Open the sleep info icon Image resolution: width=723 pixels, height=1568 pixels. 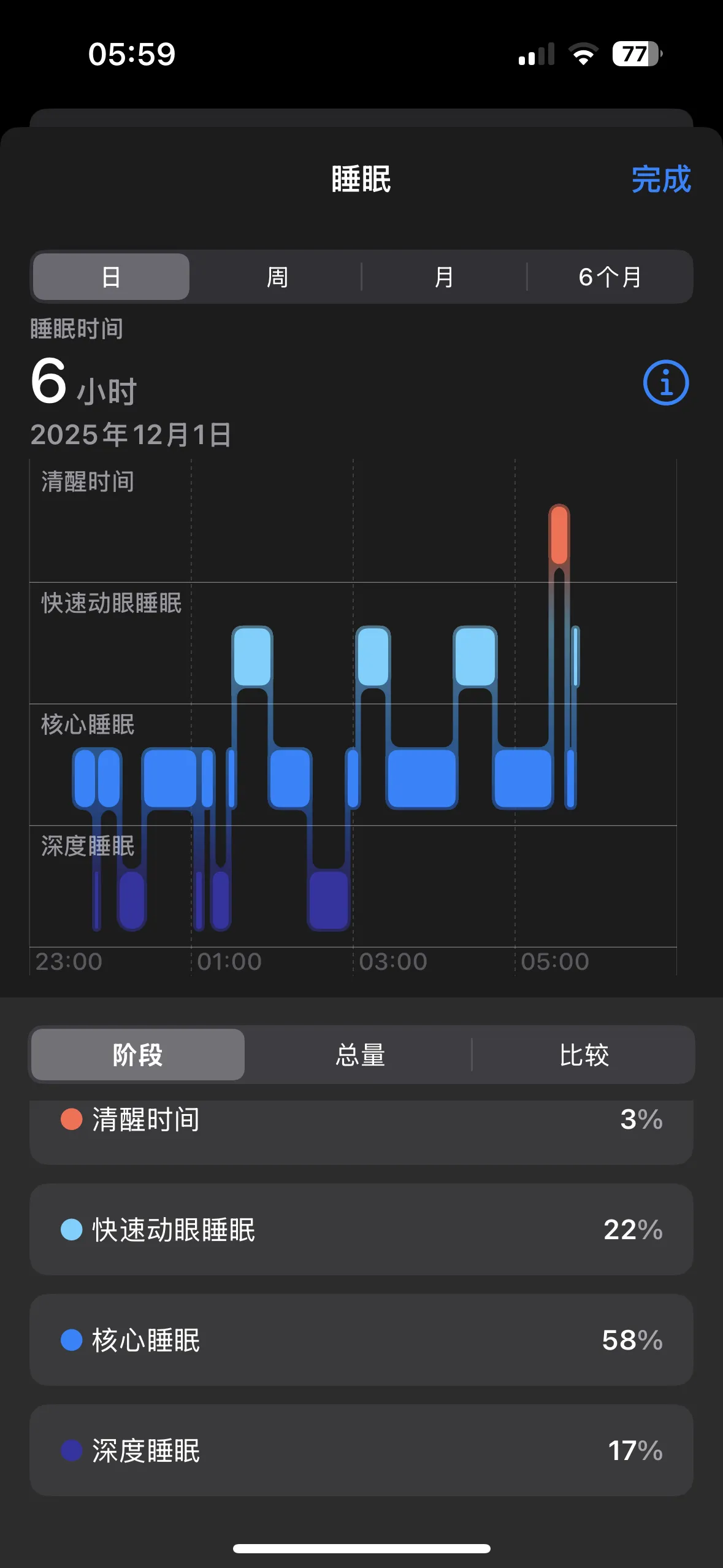click(665, 383)
